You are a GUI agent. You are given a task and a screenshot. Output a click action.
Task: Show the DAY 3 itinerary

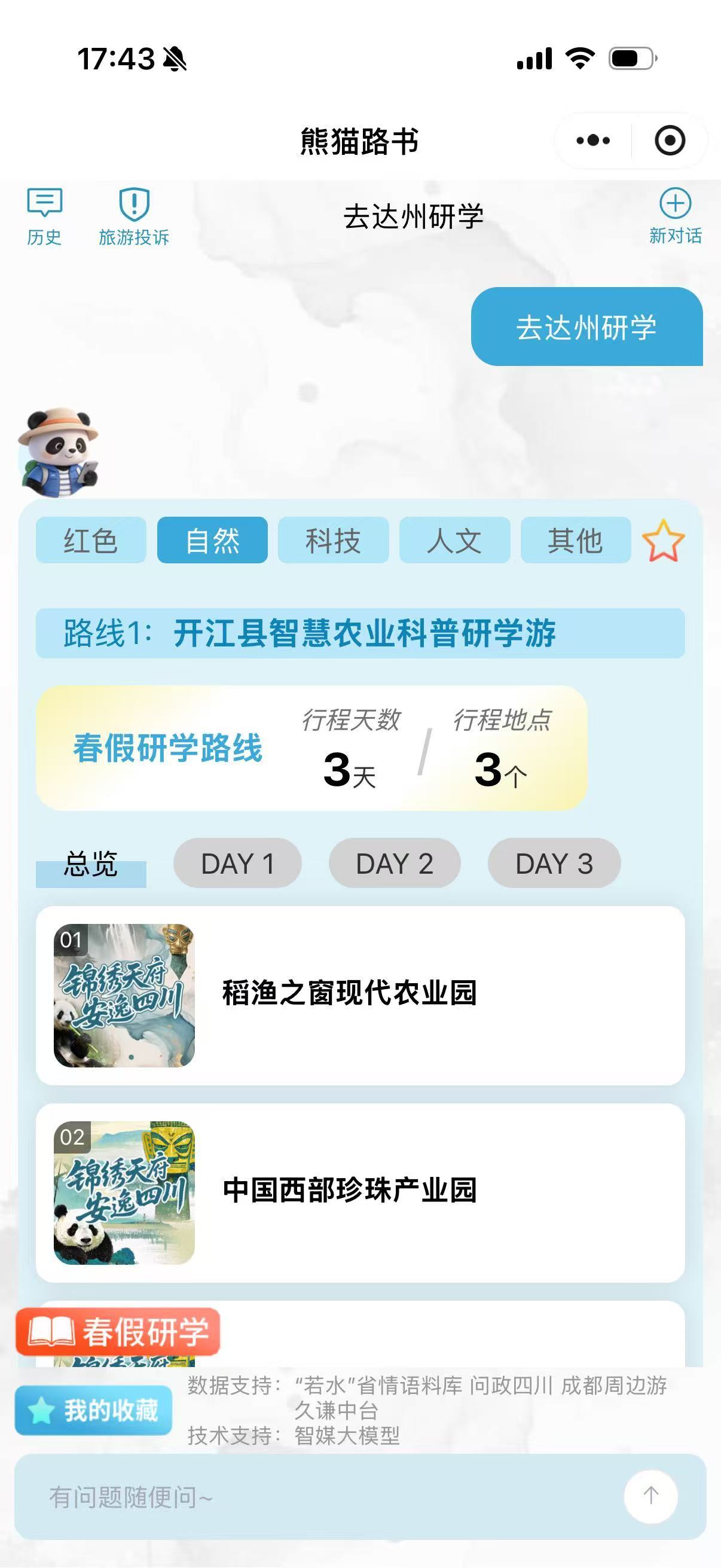point(554,863)
